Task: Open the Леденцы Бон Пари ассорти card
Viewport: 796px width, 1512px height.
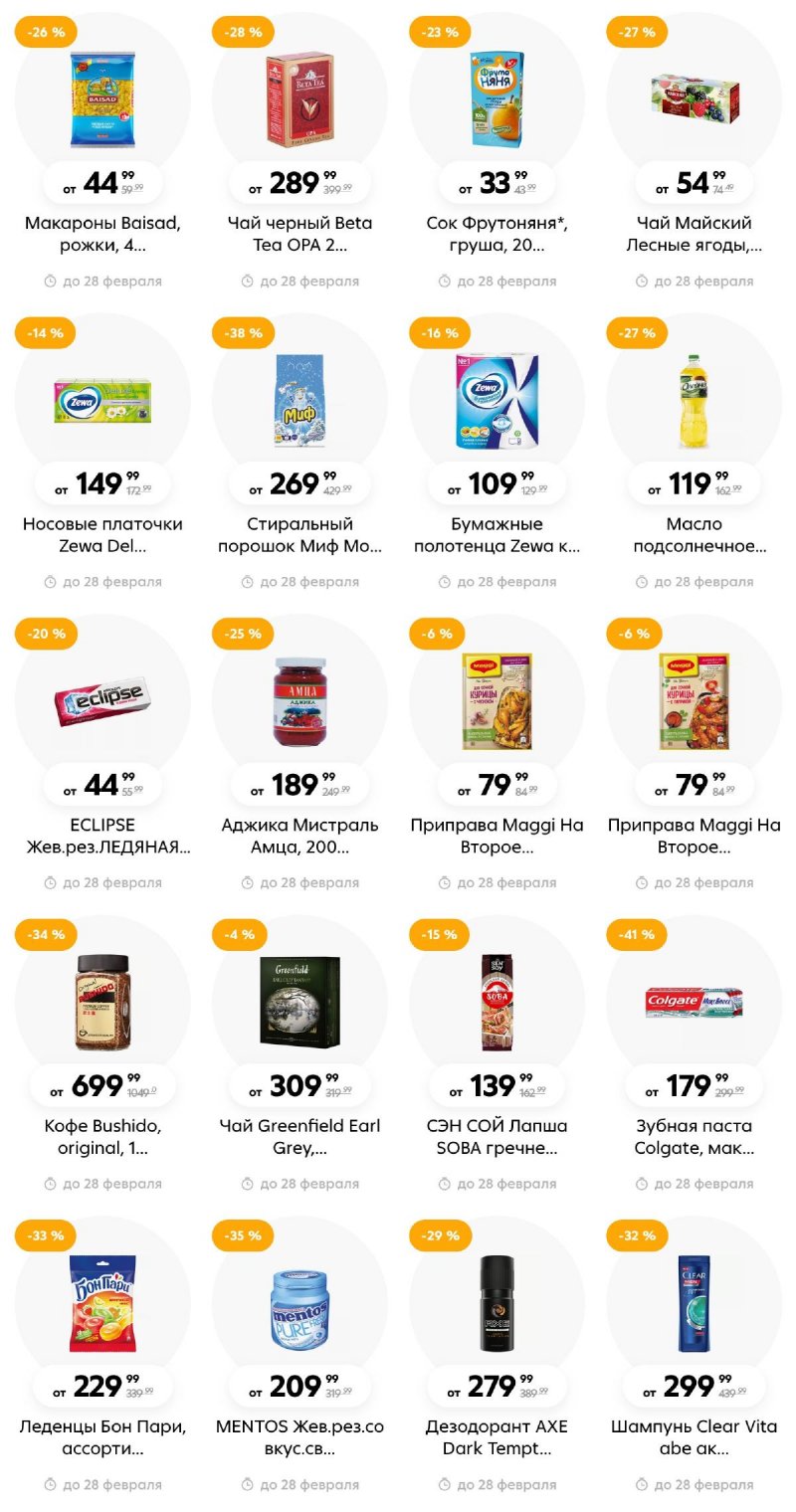Action: (101, 1303)
